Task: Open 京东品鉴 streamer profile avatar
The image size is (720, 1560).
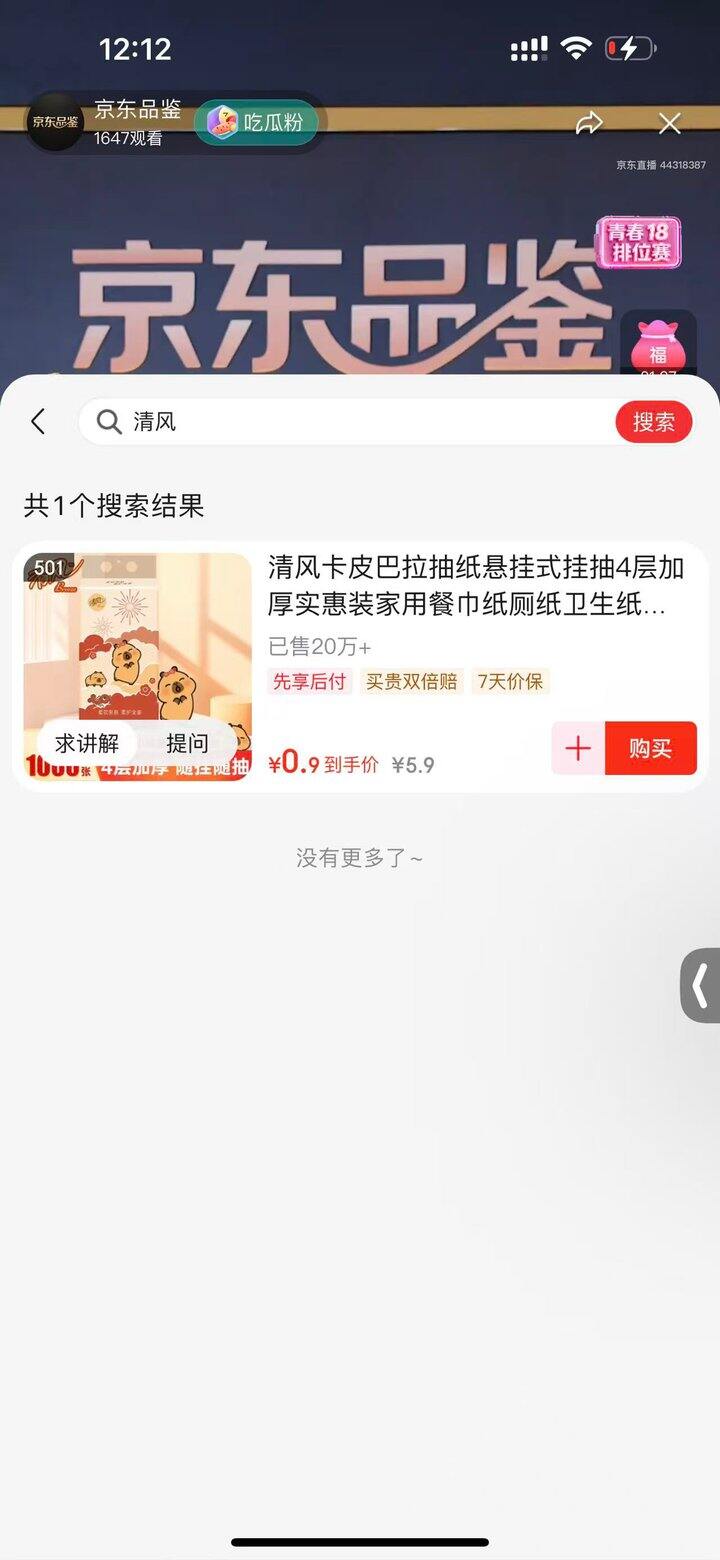Action: point(55,123)
